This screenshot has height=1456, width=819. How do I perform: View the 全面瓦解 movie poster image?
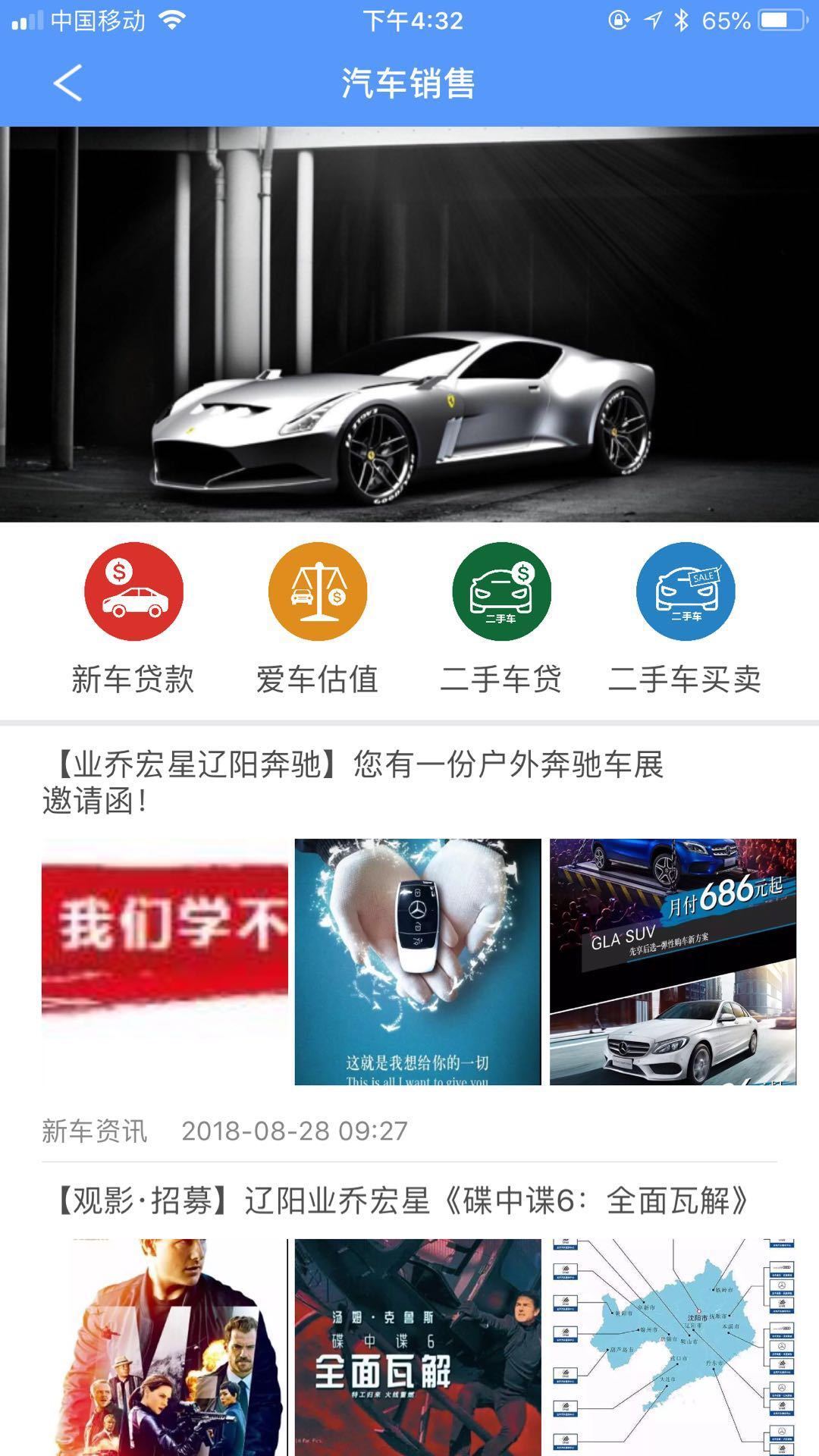point(418,1347)
